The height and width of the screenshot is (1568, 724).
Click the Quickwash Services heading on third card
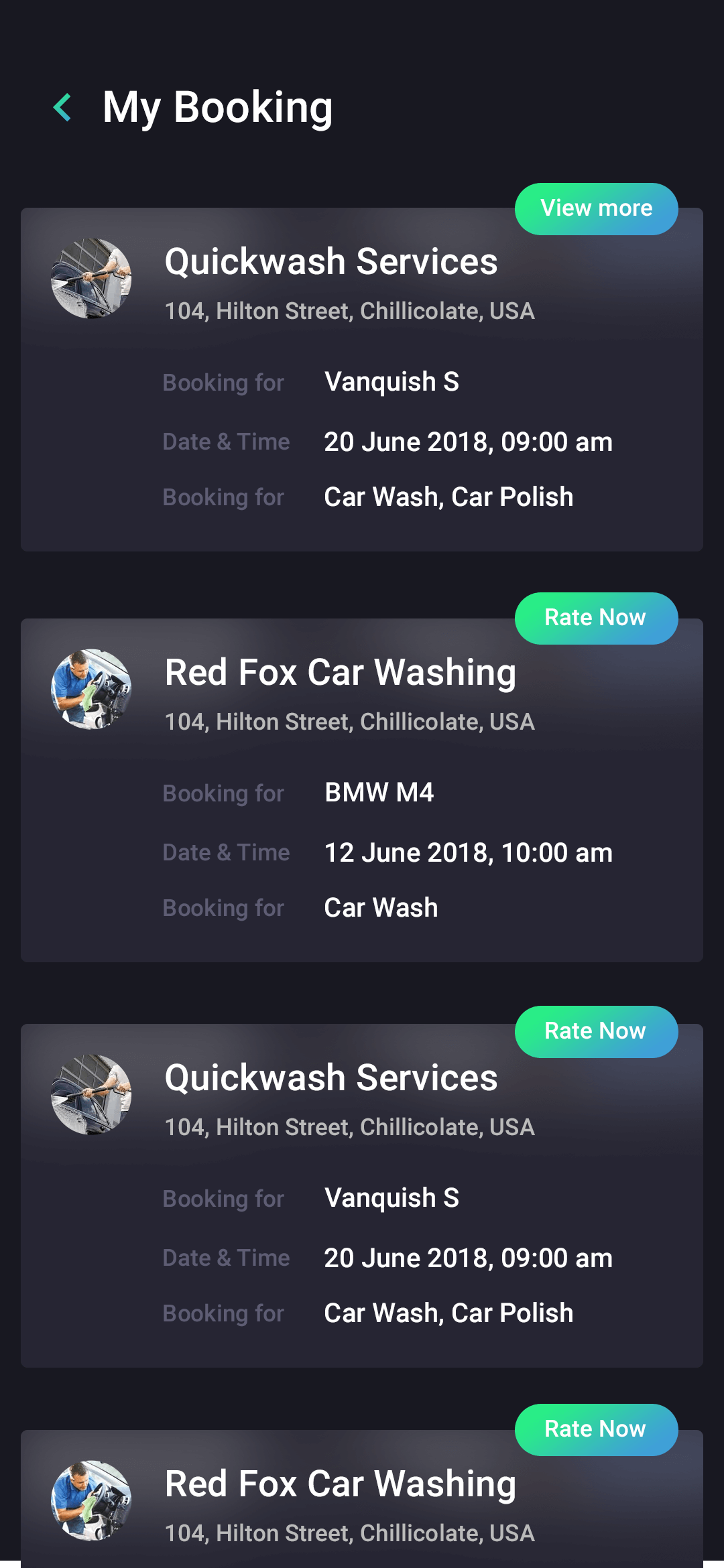[x=331, y=1078]
